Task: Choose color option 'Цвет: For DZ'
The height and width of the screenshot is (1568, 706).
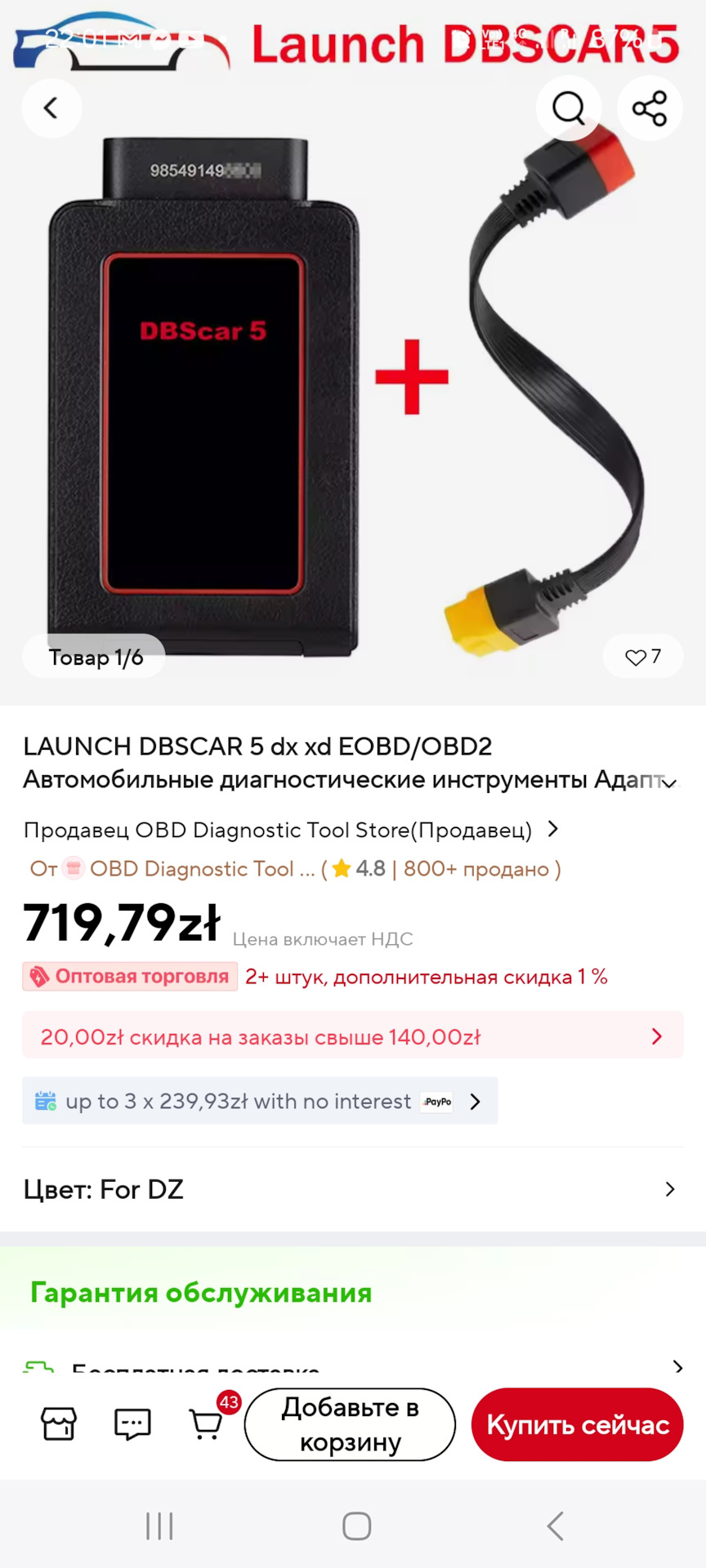Action: pos(352,1190)
